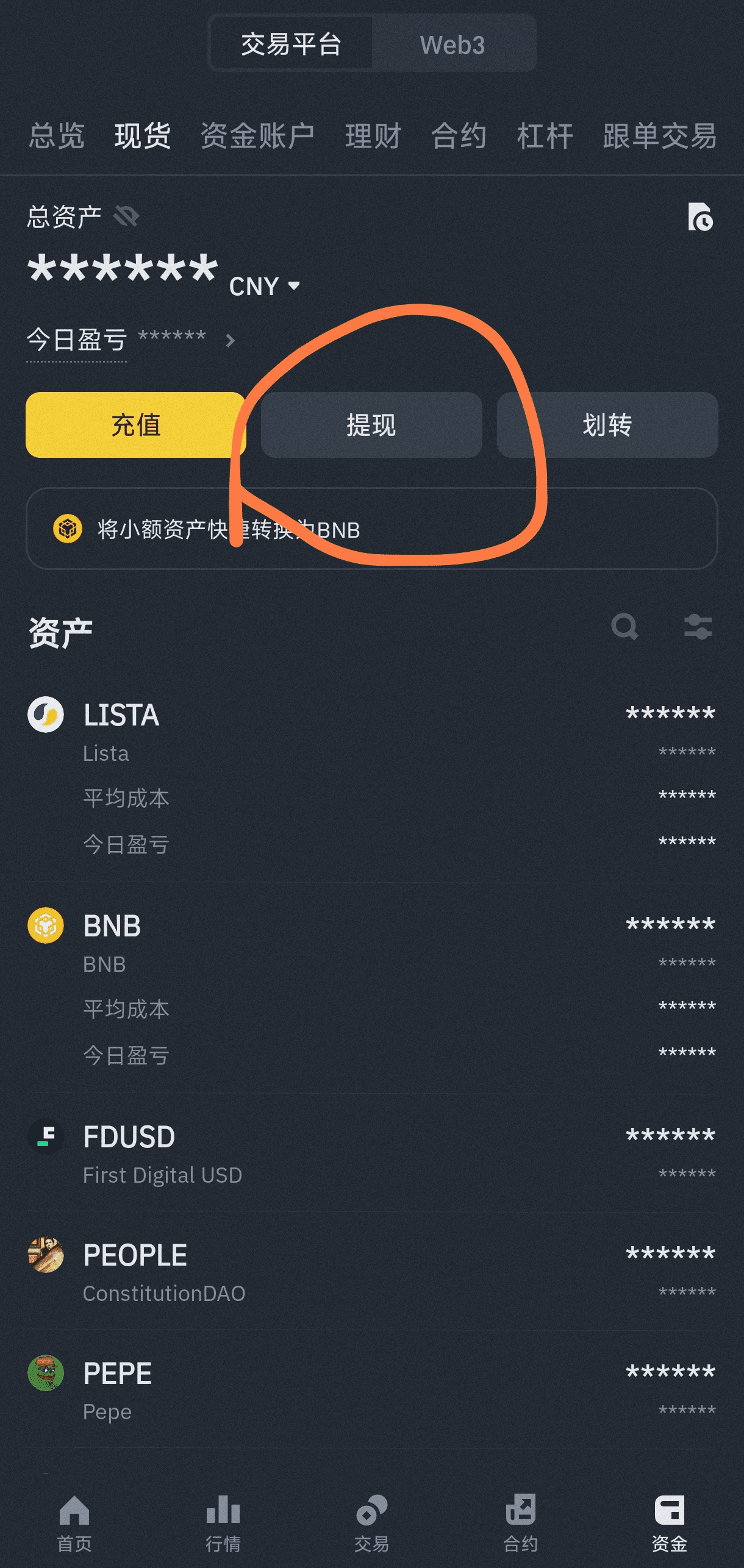Switch to the 跟单交易 tab
This screenshot has height=1568, width=744.
click(659, 135)
